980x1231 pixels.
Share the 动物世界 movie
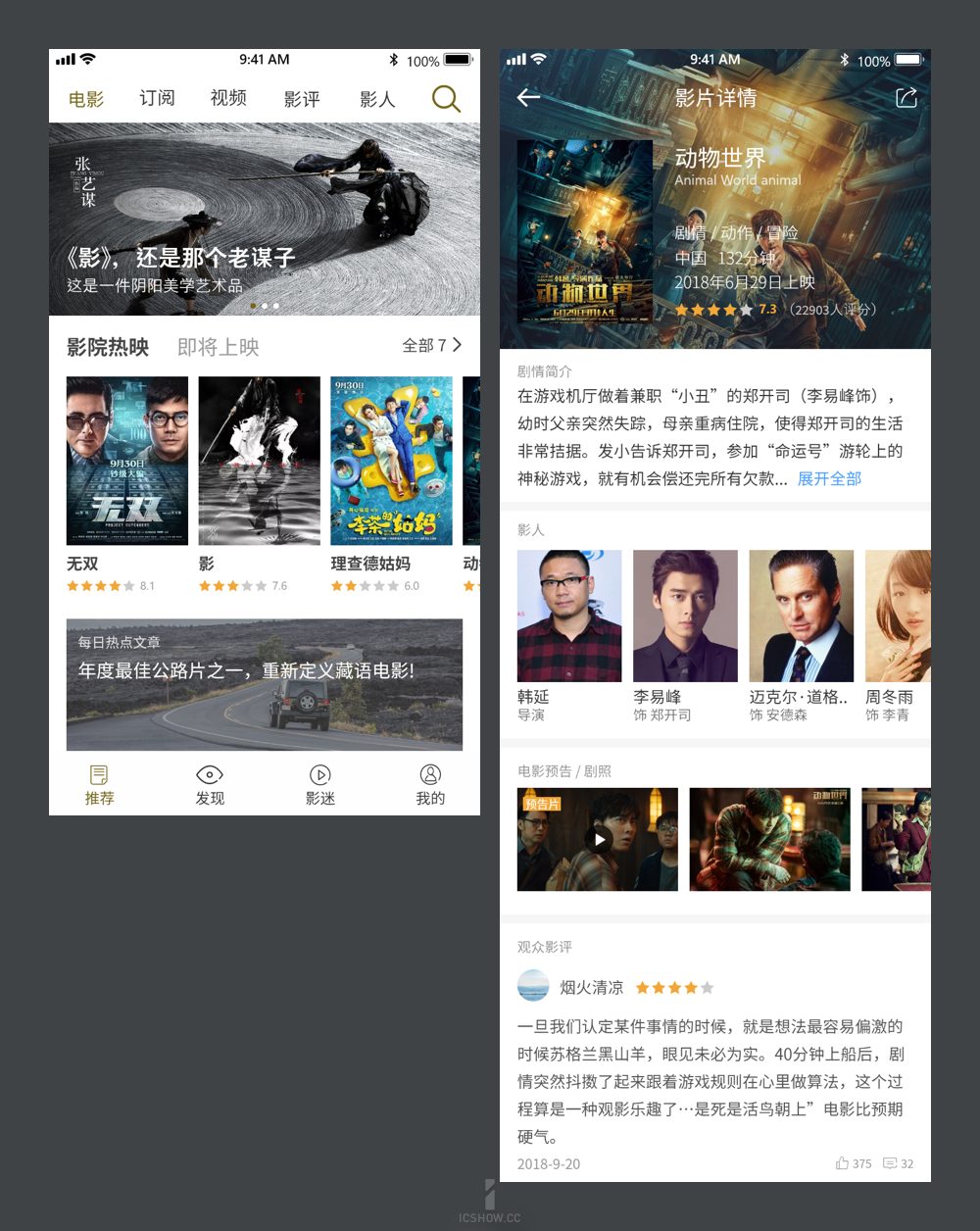coord(906,98)
